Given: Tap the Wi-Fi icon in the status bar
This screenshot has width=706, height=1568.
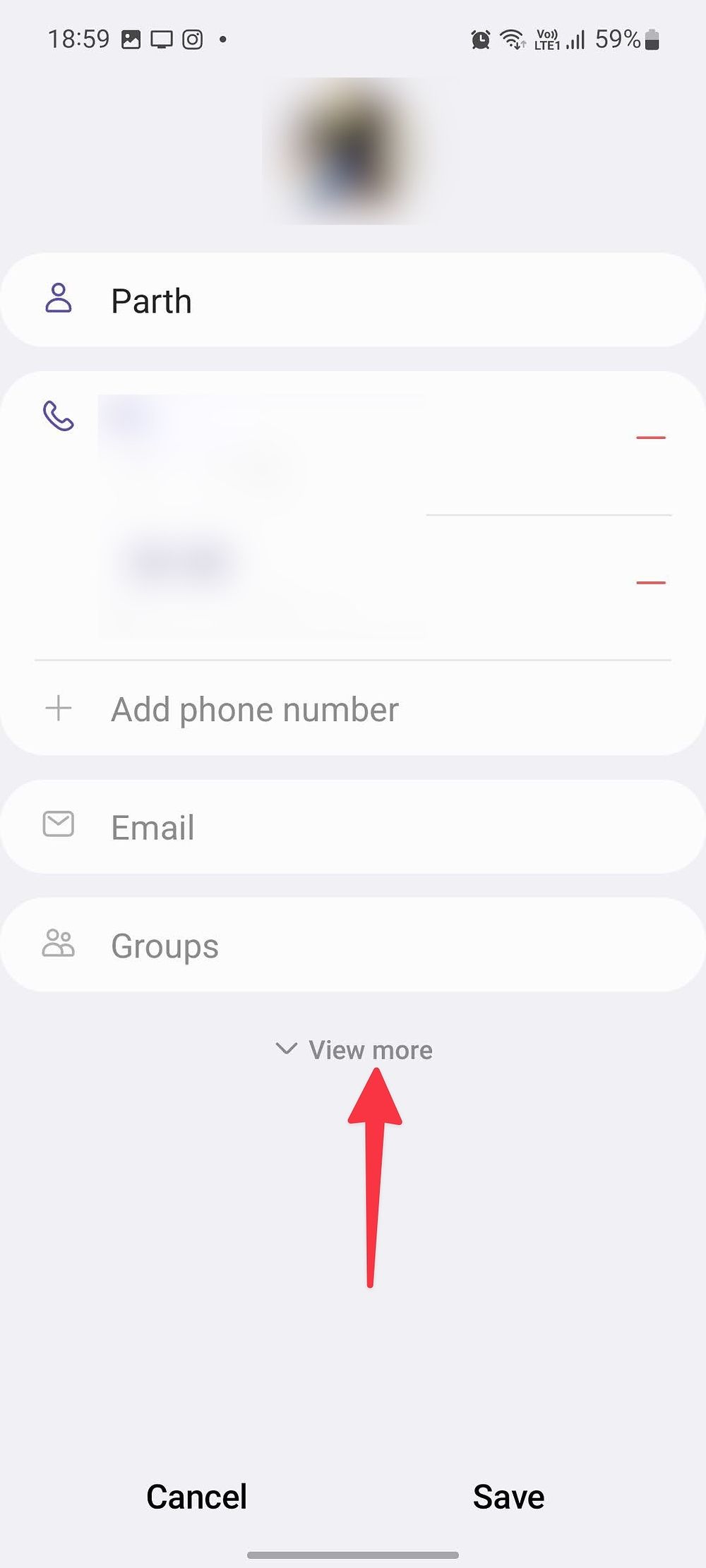Looking at the screenshot, I should (511, 40).
